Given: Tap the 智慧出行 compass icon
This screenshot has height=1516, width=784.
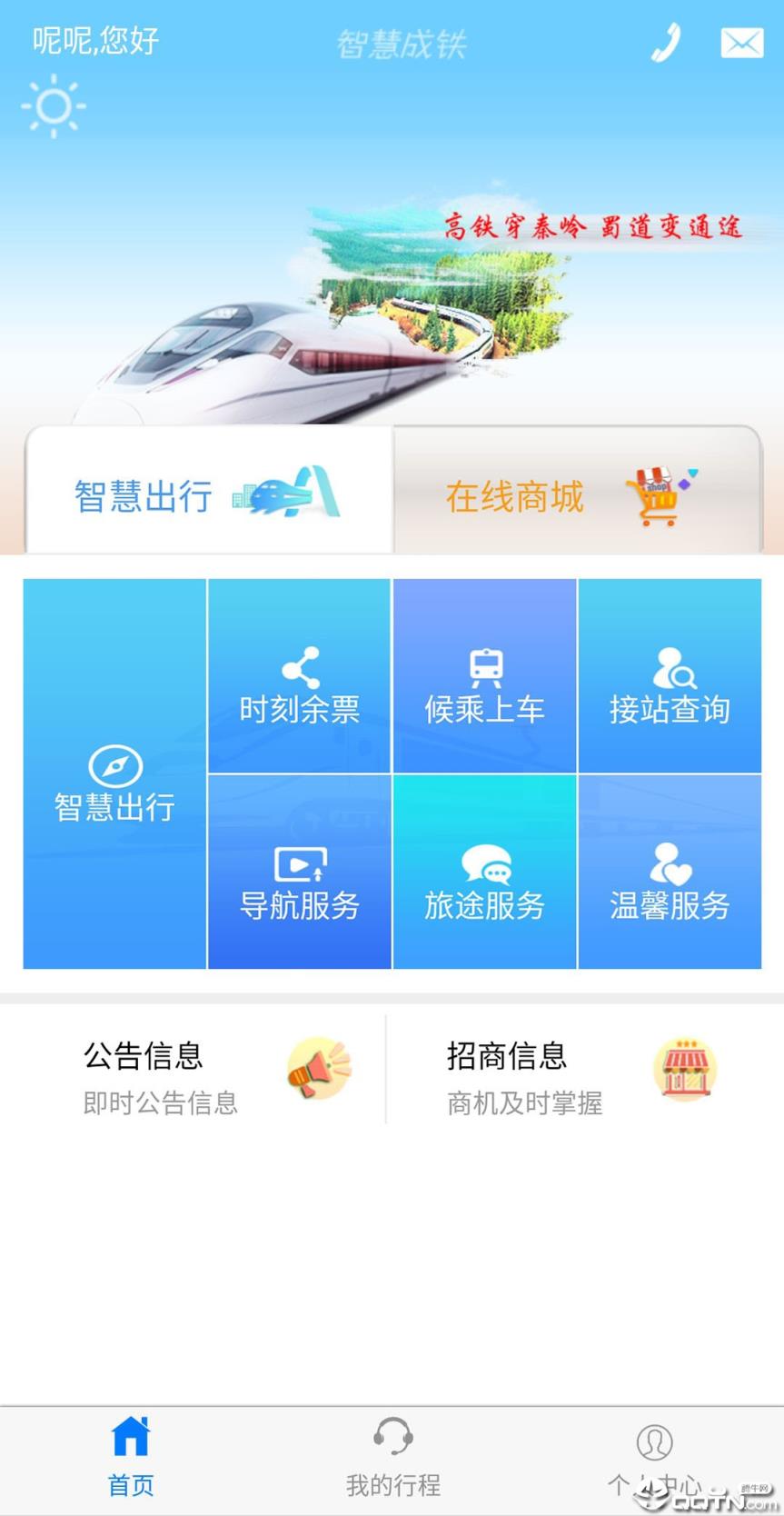Looking at the screenshot, I should (x=114, y=774).
